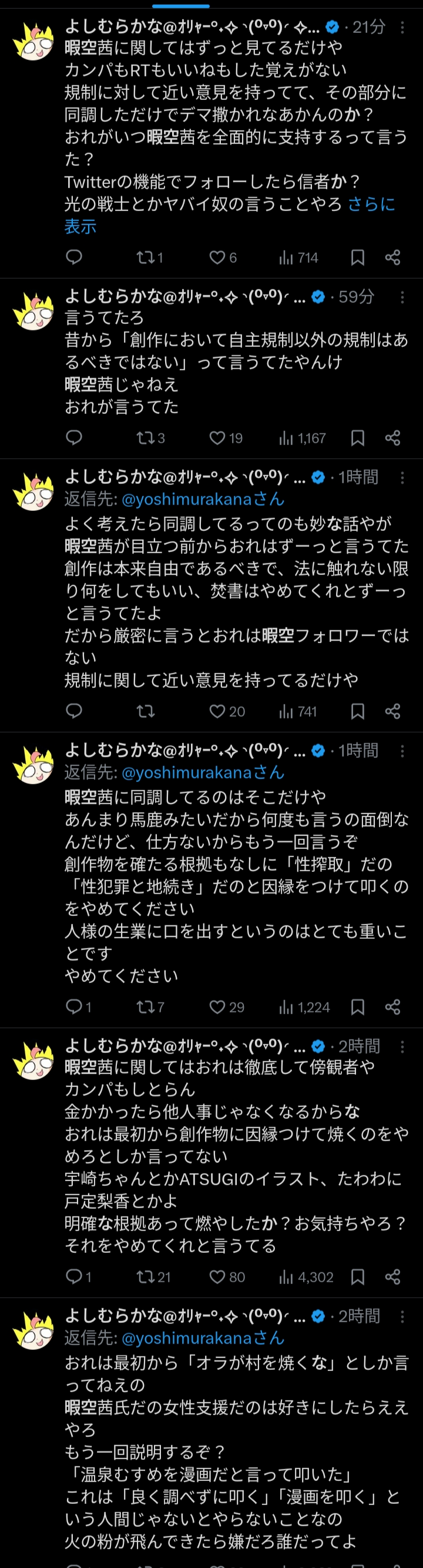Share the tweet with 1,224 views
This screenshot has width=423, height=1568.
coord(392,1007)
